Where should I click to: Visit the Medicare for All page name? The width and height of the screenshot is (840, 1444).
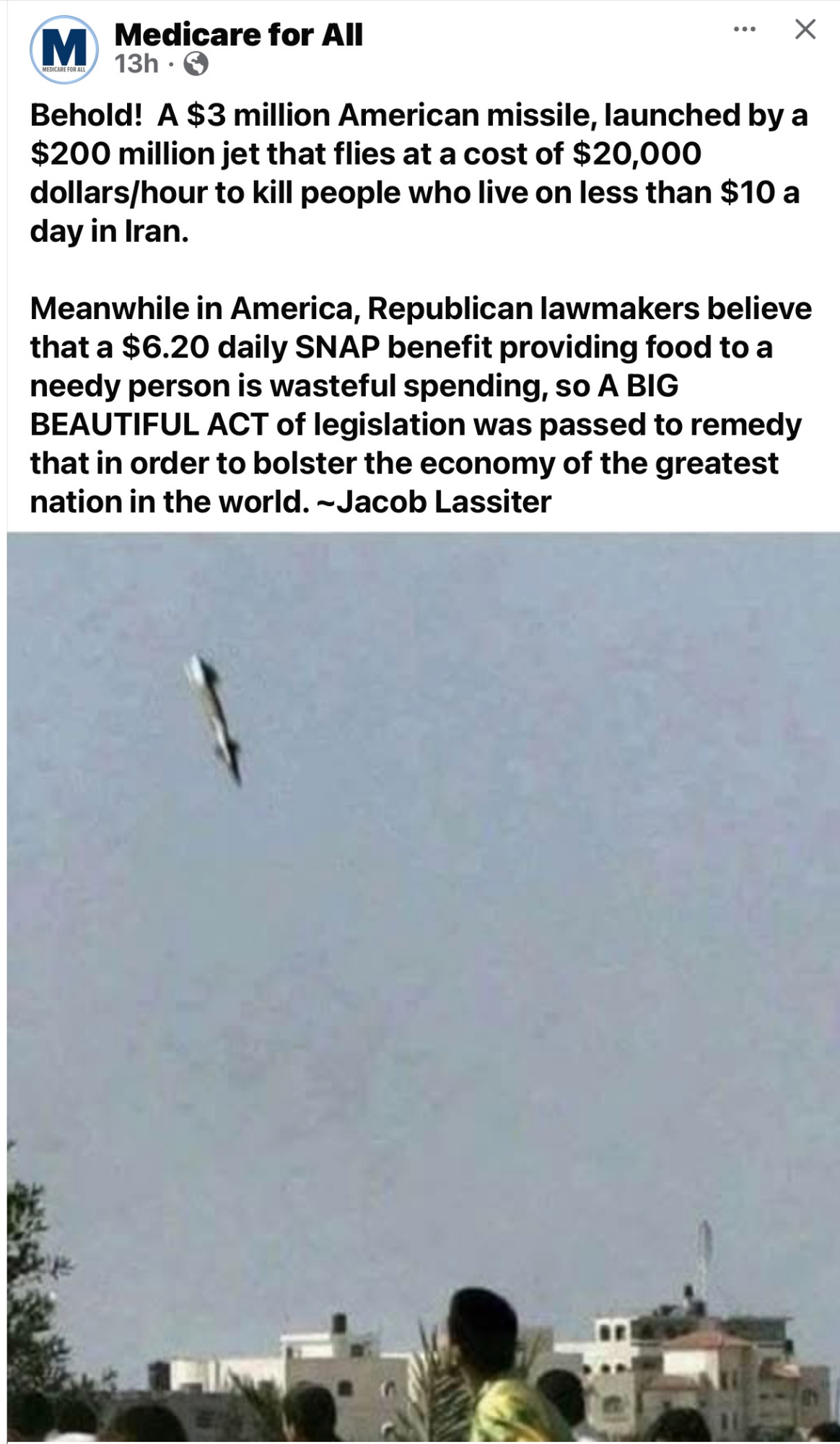coord(238,35)
